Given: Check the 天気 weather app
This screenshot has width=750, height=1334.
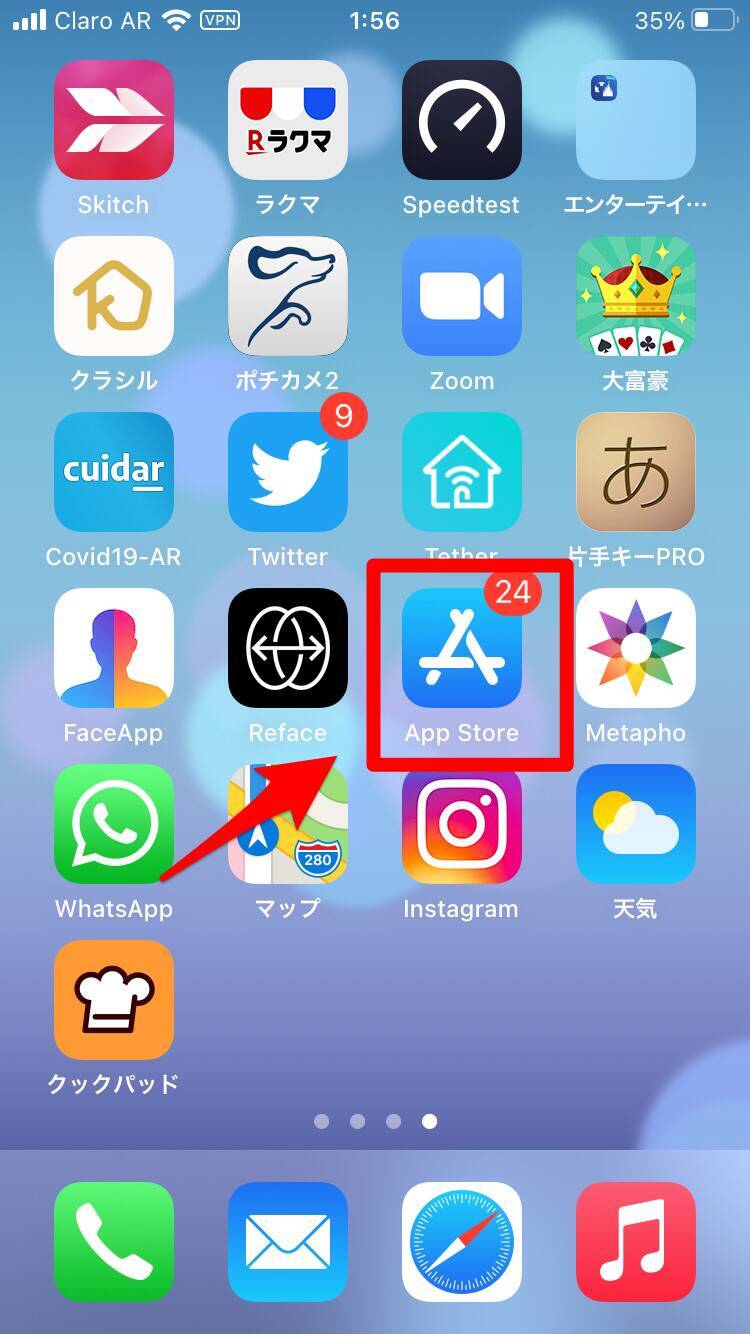Looking at the screenshot, I should pos(635,824).
